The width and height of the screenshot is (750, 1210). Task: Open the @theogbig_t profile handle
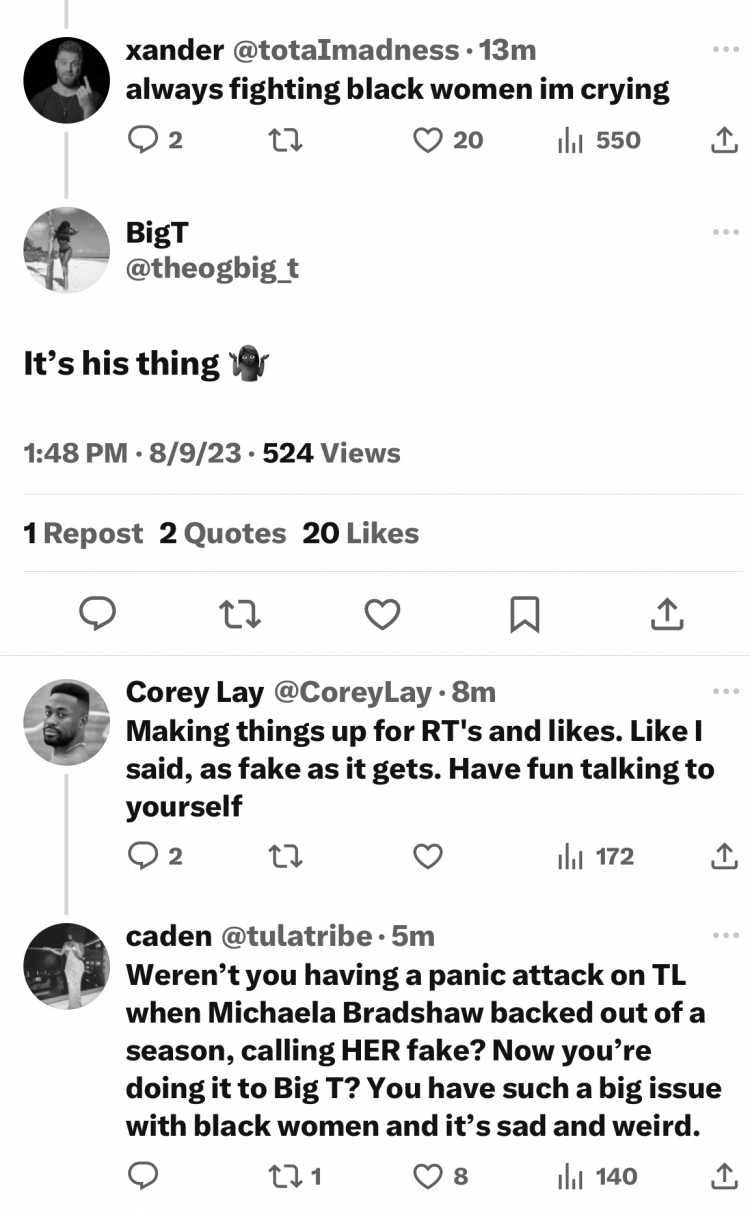point(212,269)
